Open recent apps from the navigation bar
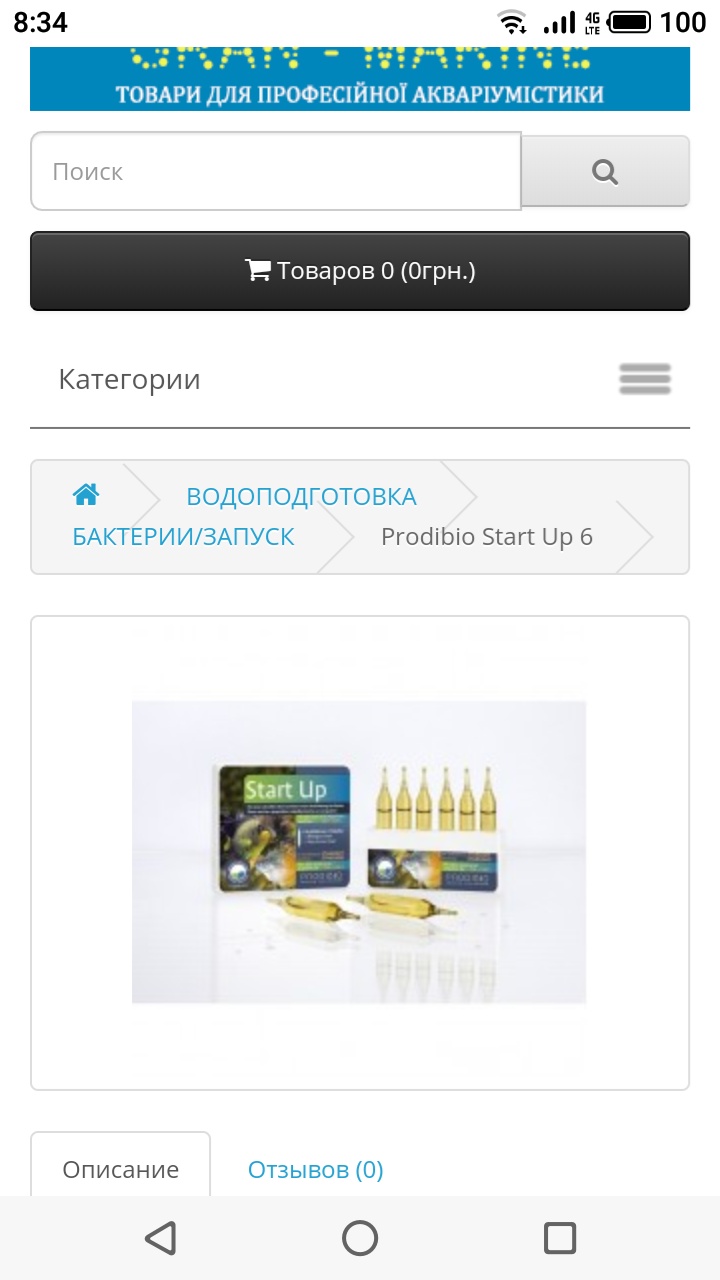720x1280 pixels. coord(560,1238)
